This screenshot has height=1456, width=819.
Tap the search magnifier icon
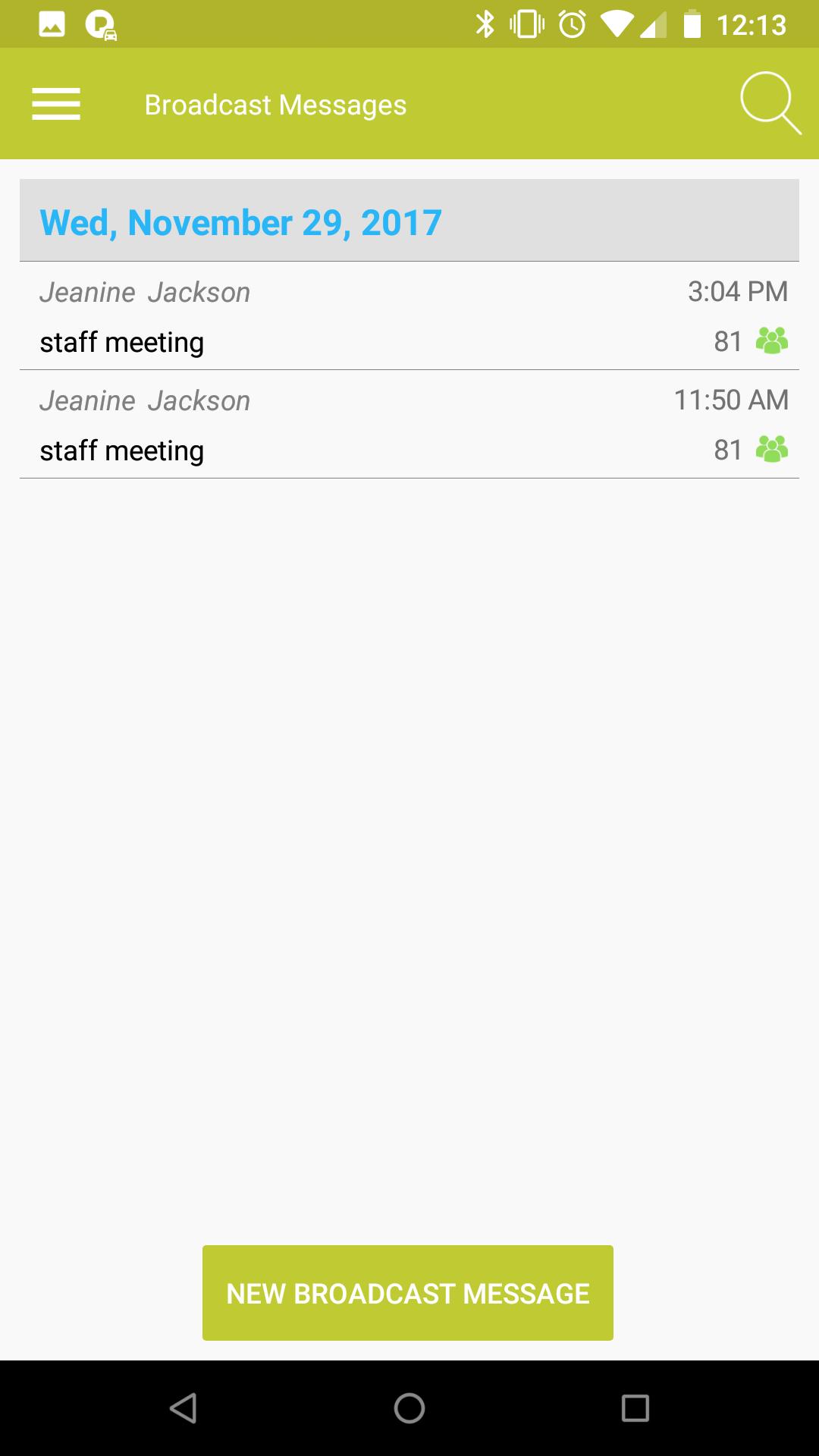tap(770, 104)
